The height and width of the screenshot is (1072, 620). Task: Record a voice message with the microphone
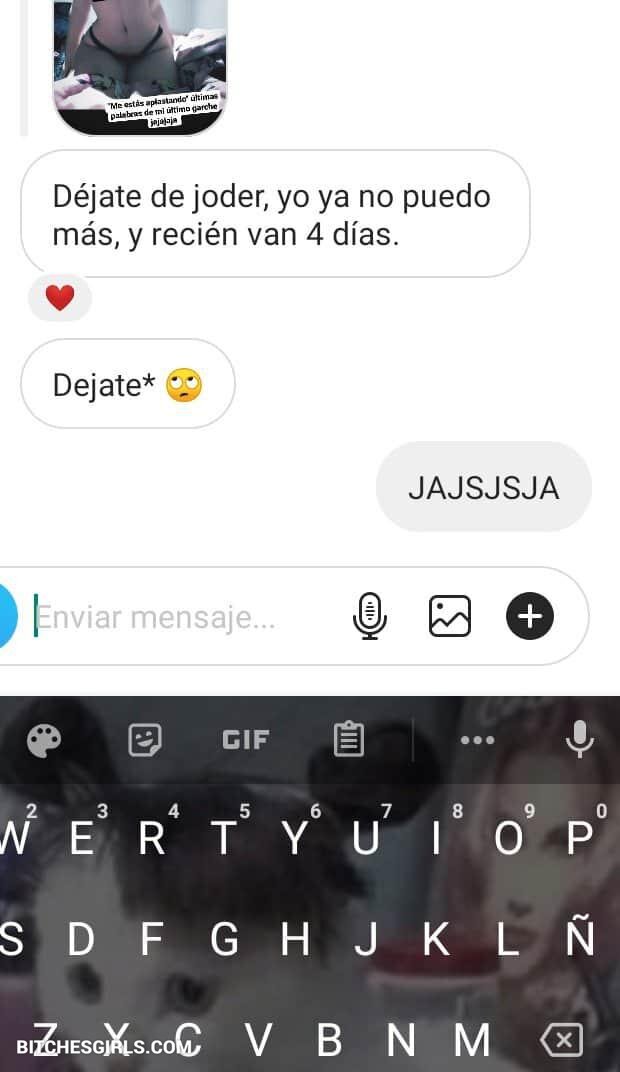point(369,616)
